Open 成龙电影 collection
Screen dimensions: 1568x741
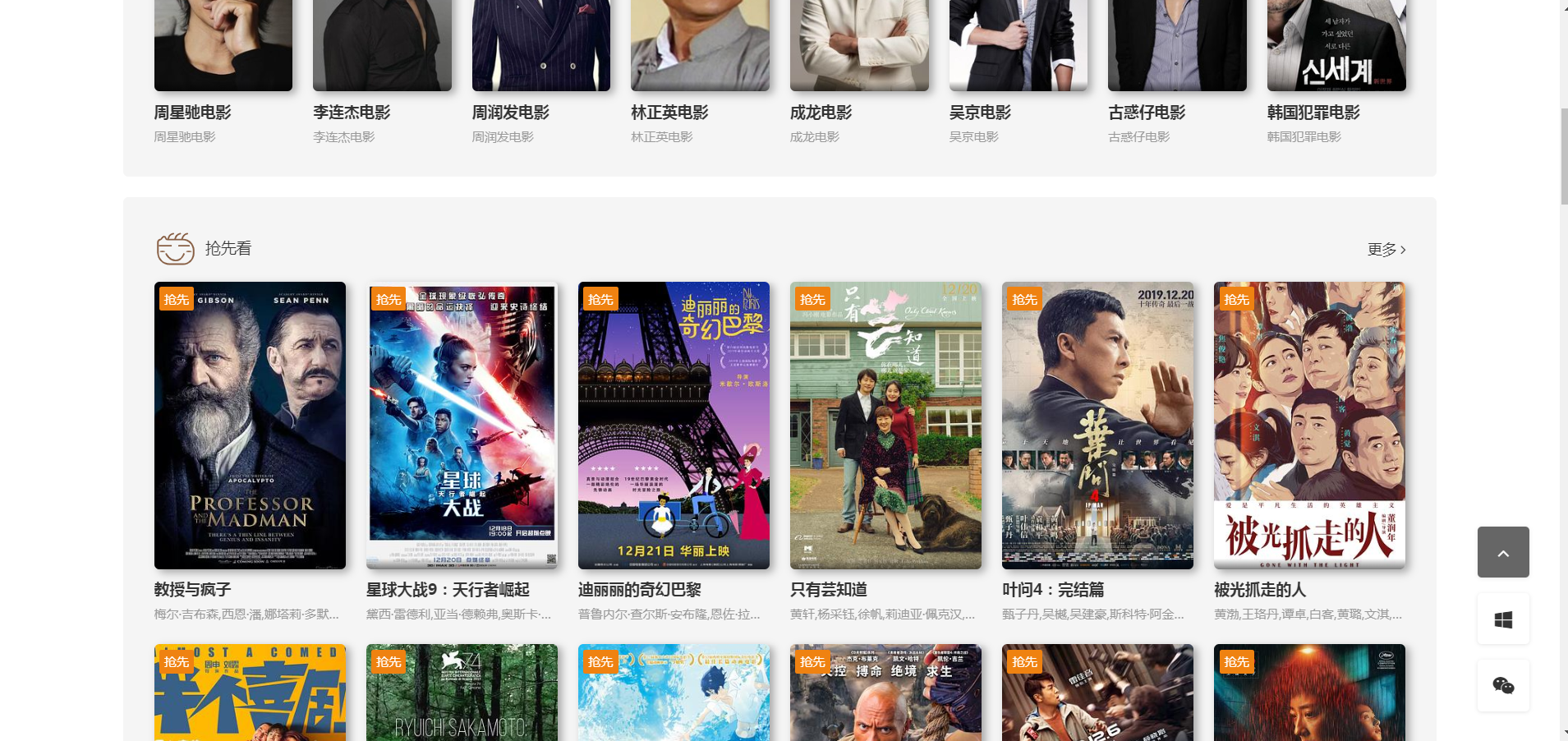point(821,113)
